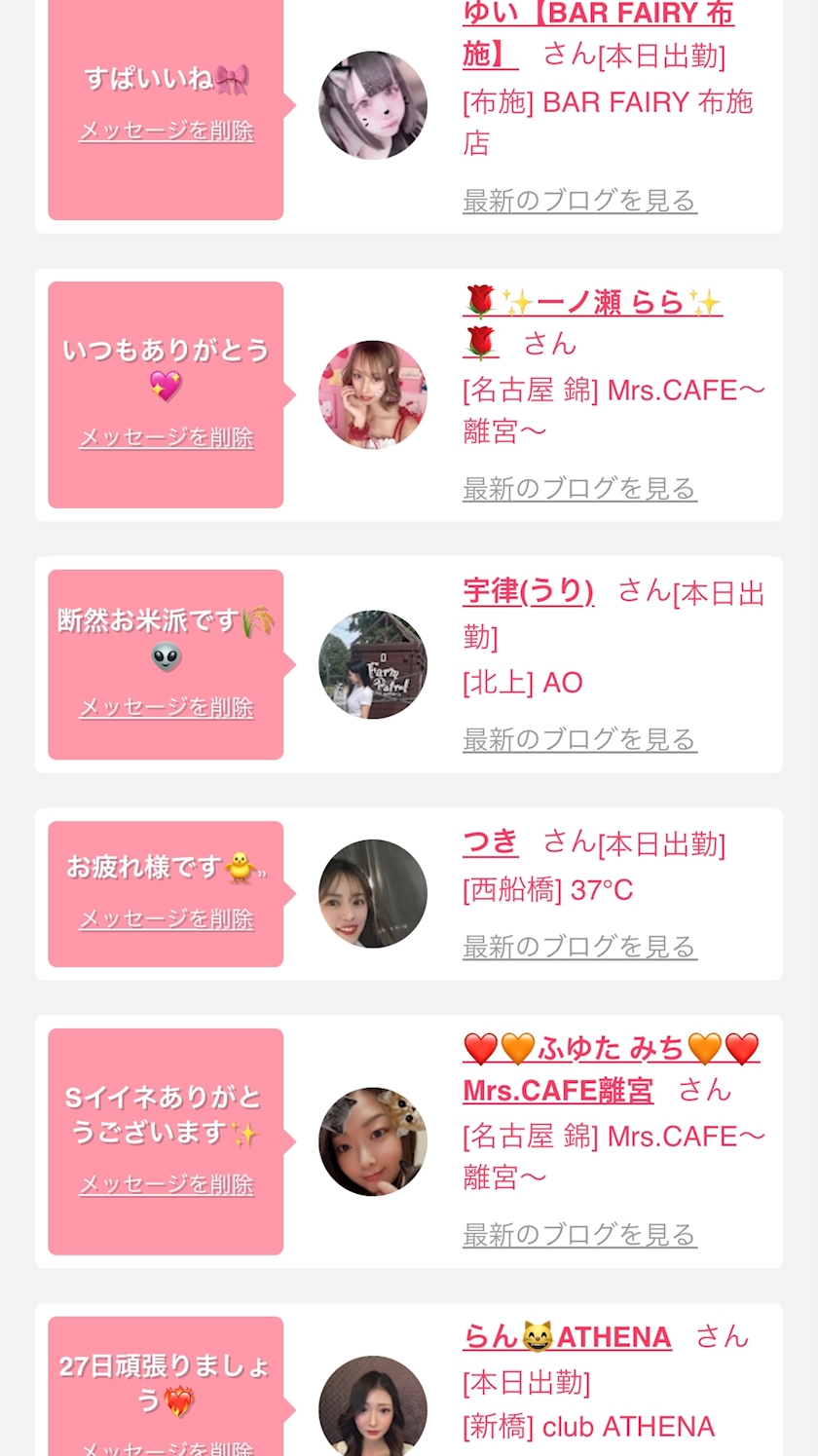Viewport: 818px width, 1456px height.
Task: View latest blog of つき at 37°C
Action: [x=579, y=947]
